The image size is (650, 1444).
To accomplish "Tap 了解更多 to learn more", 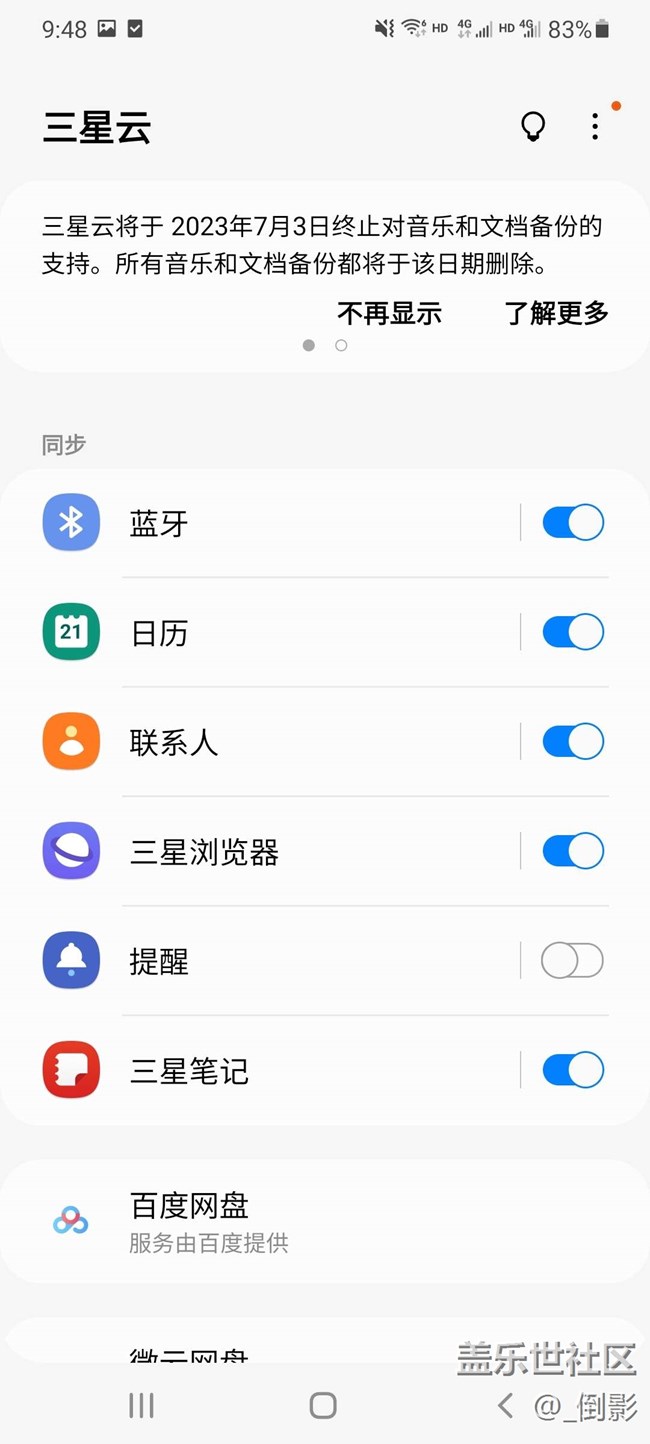I will coord(556,313).
